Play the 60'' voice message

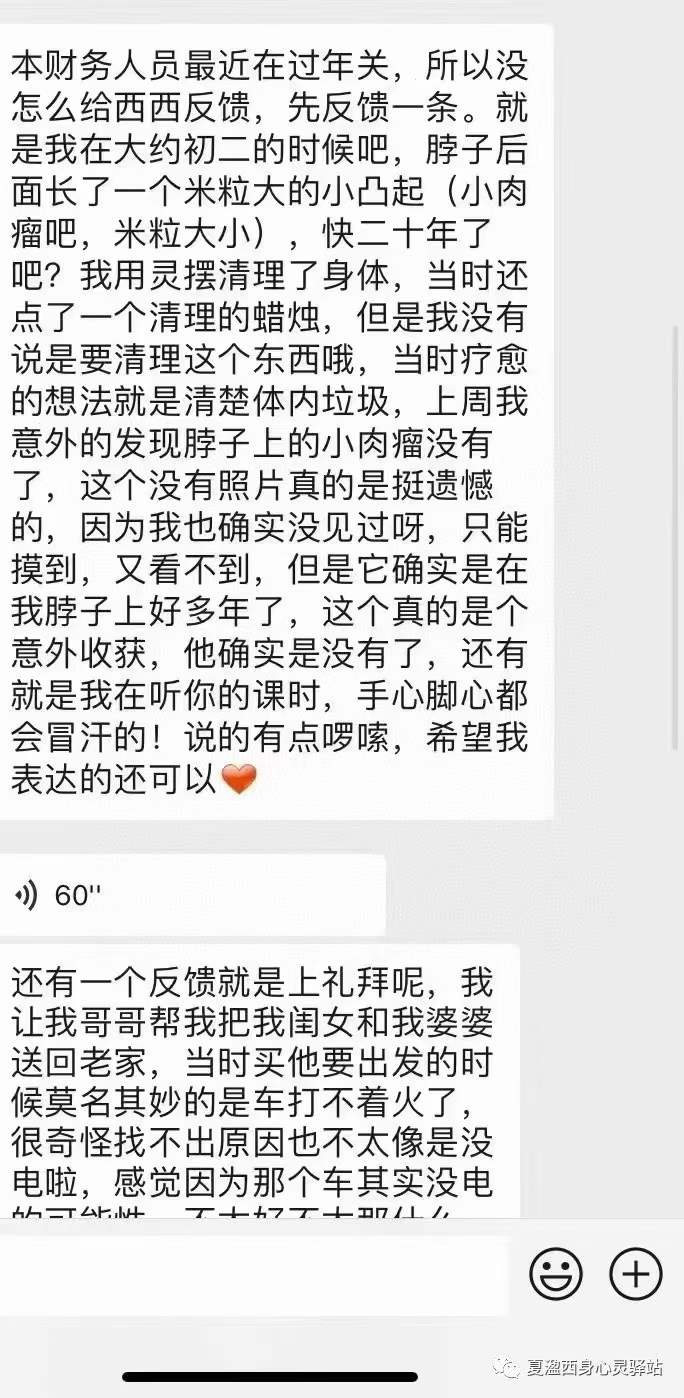(190, 895)
